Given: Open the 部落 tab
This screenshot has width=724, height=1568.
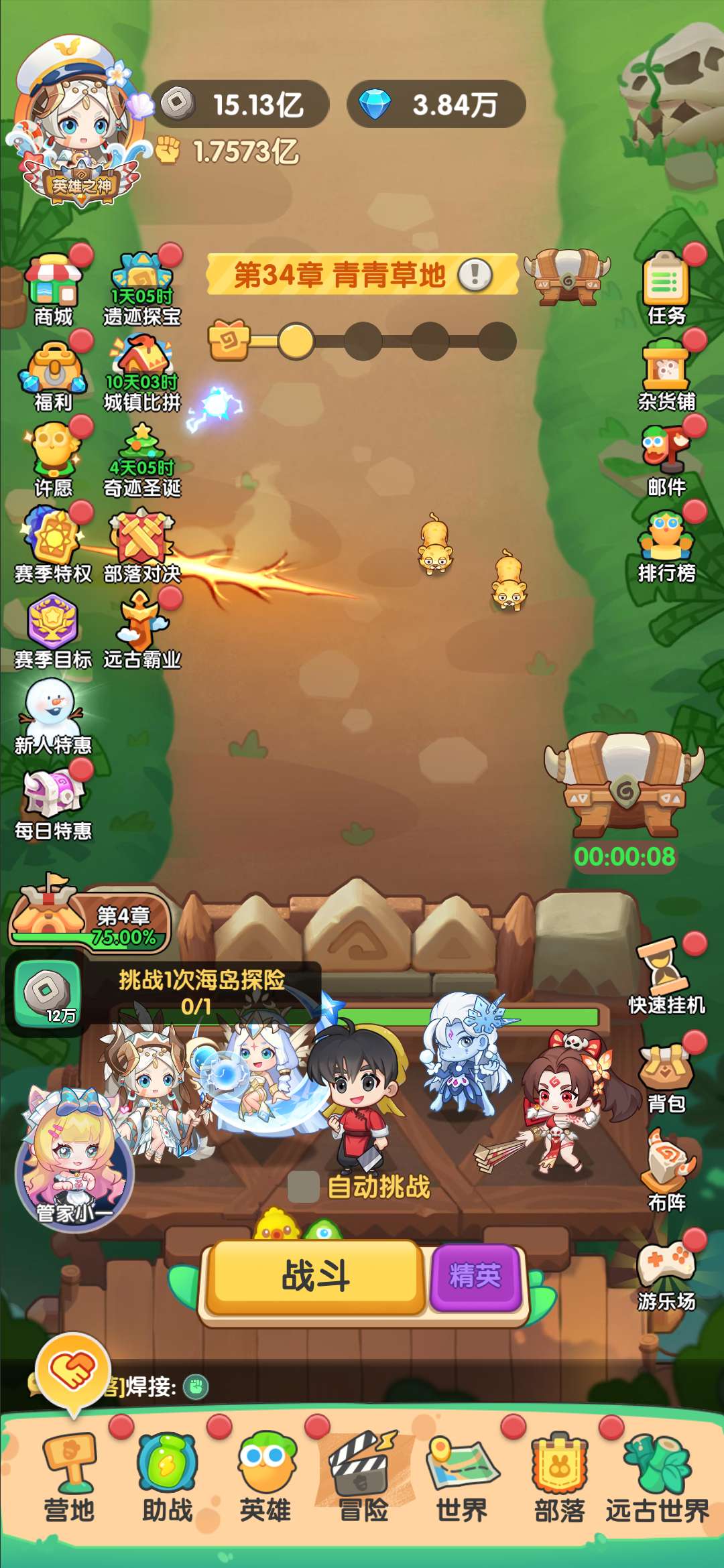Looking at the screenshot, I should coord(560,1479).
